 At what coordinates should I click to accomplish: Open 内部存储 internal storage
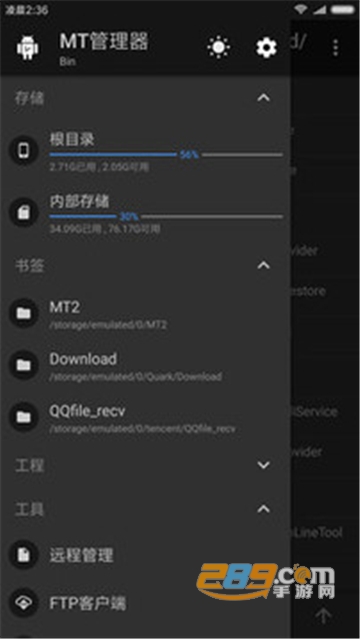point(145,213)
